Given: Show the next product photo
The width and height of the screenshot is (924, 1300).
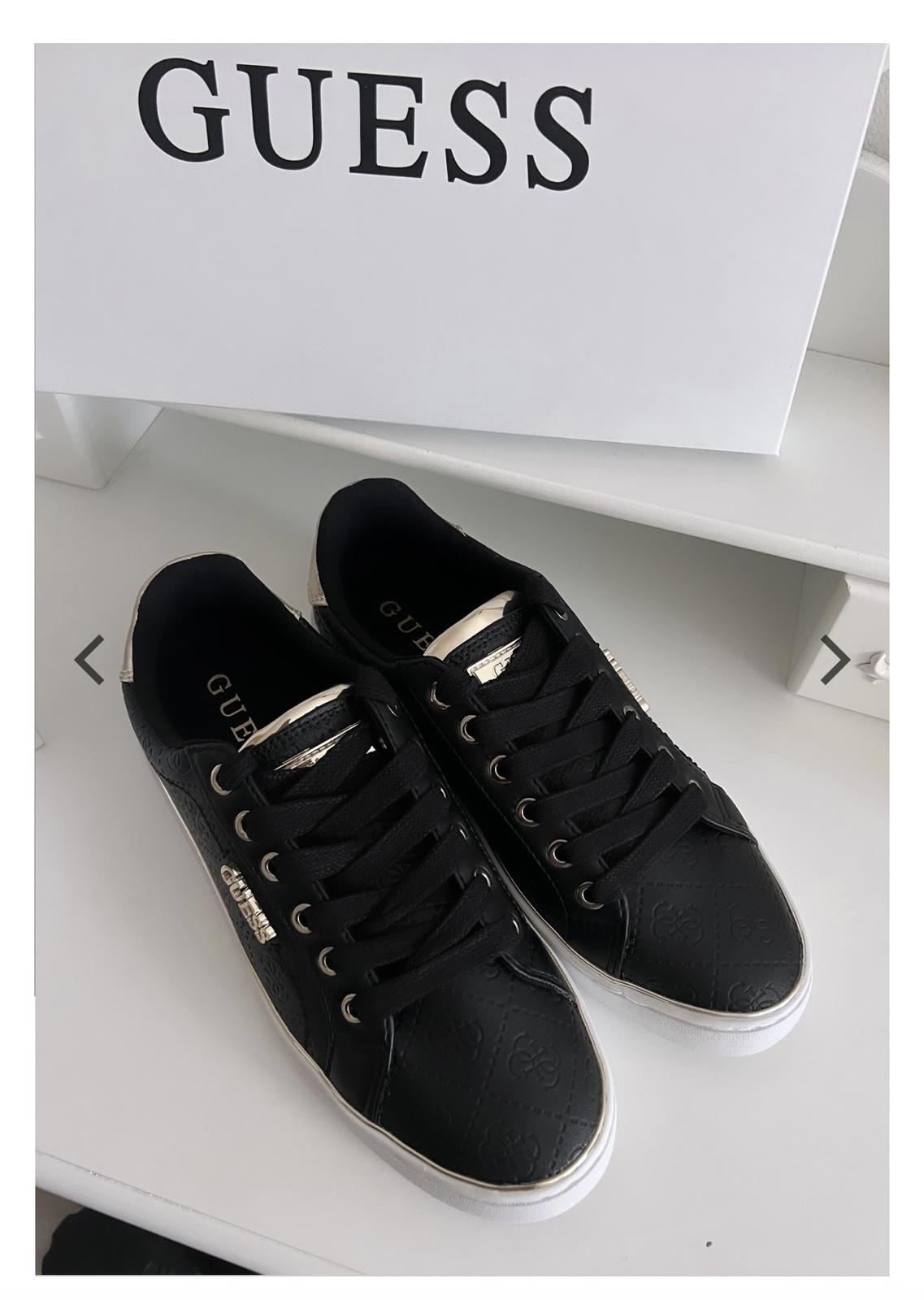Looking at the screenshot, I should tap(834, 661).
